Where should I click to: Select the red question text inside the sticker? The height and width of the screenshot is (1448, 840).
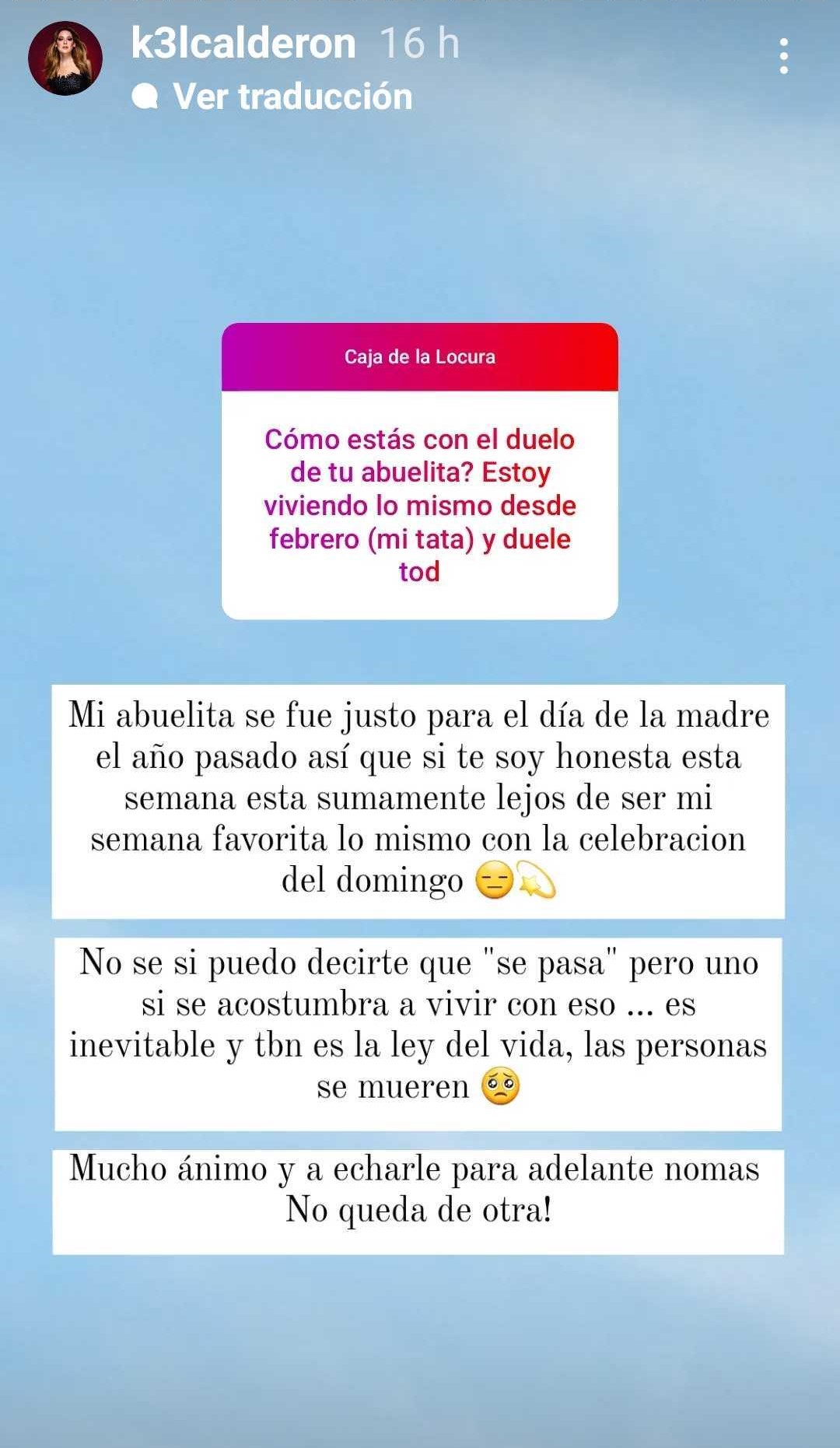(419, 506)
